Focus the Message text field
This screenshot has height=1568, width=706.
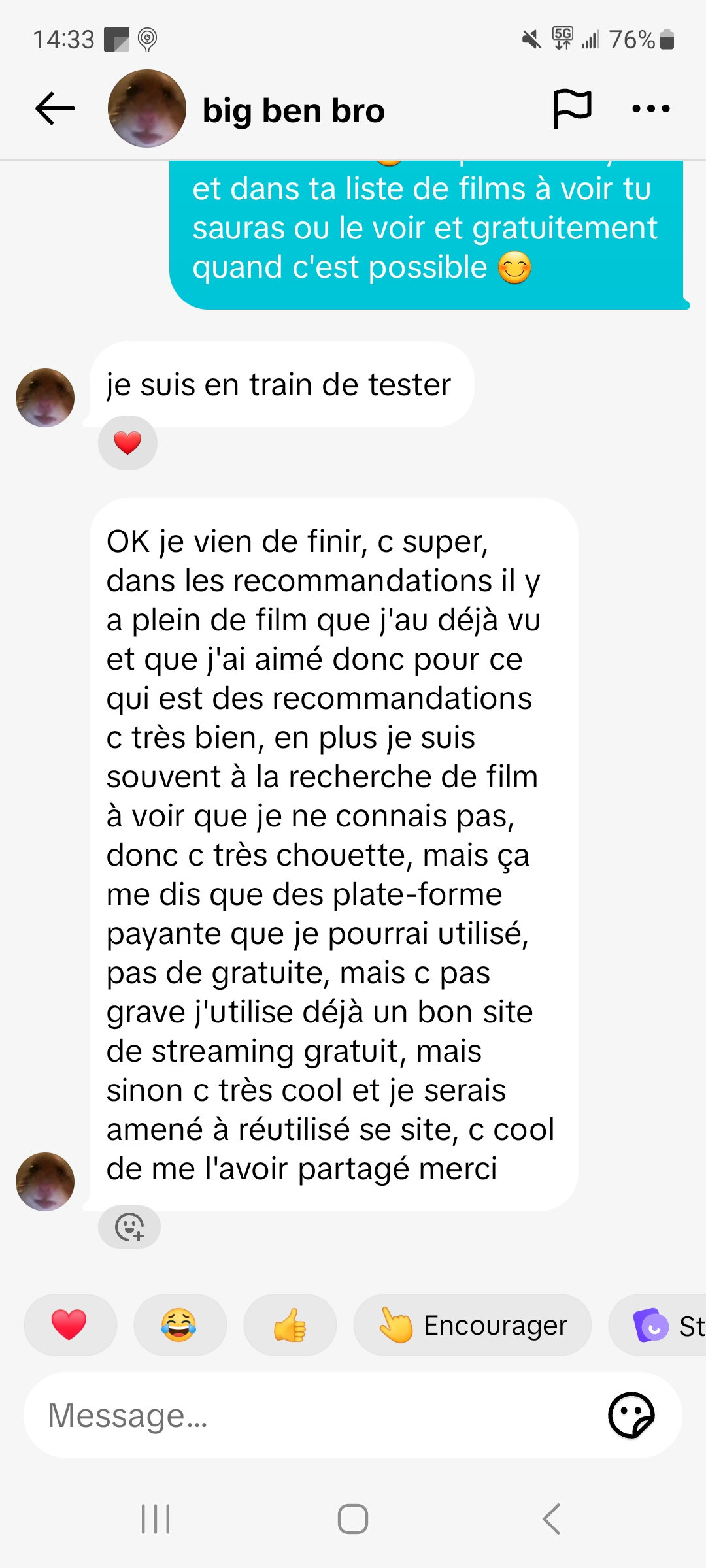[314, 1415]
